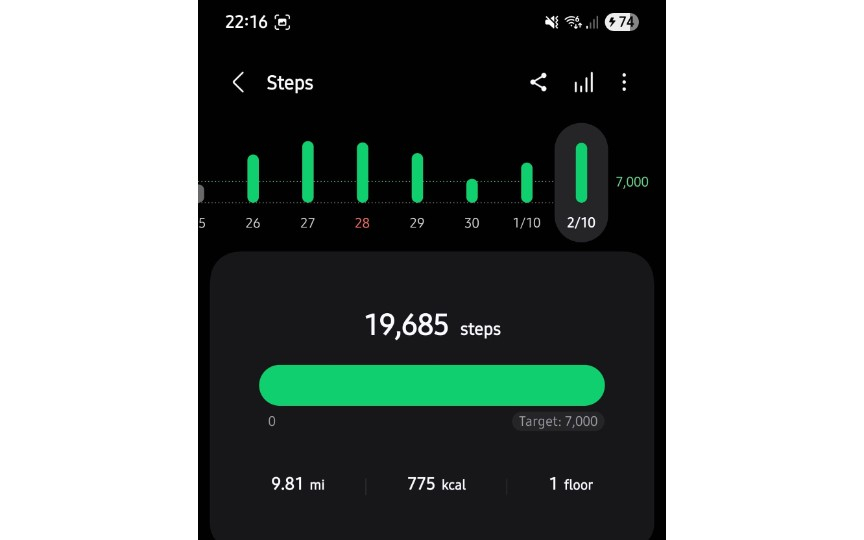Open the steps trends chart view

[x=583, y=83]
